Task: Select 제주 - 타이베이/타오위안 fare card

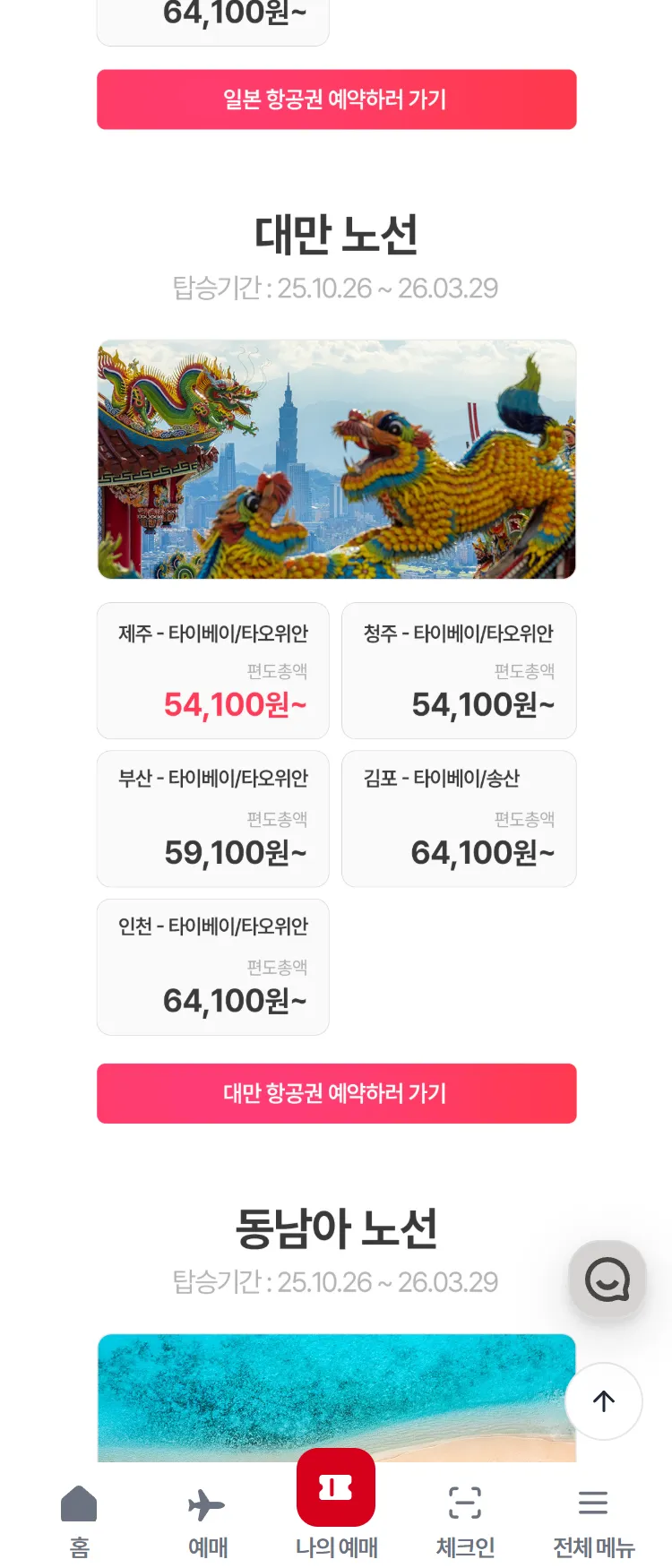Action: pyautogui.click(x=213, y=671)
